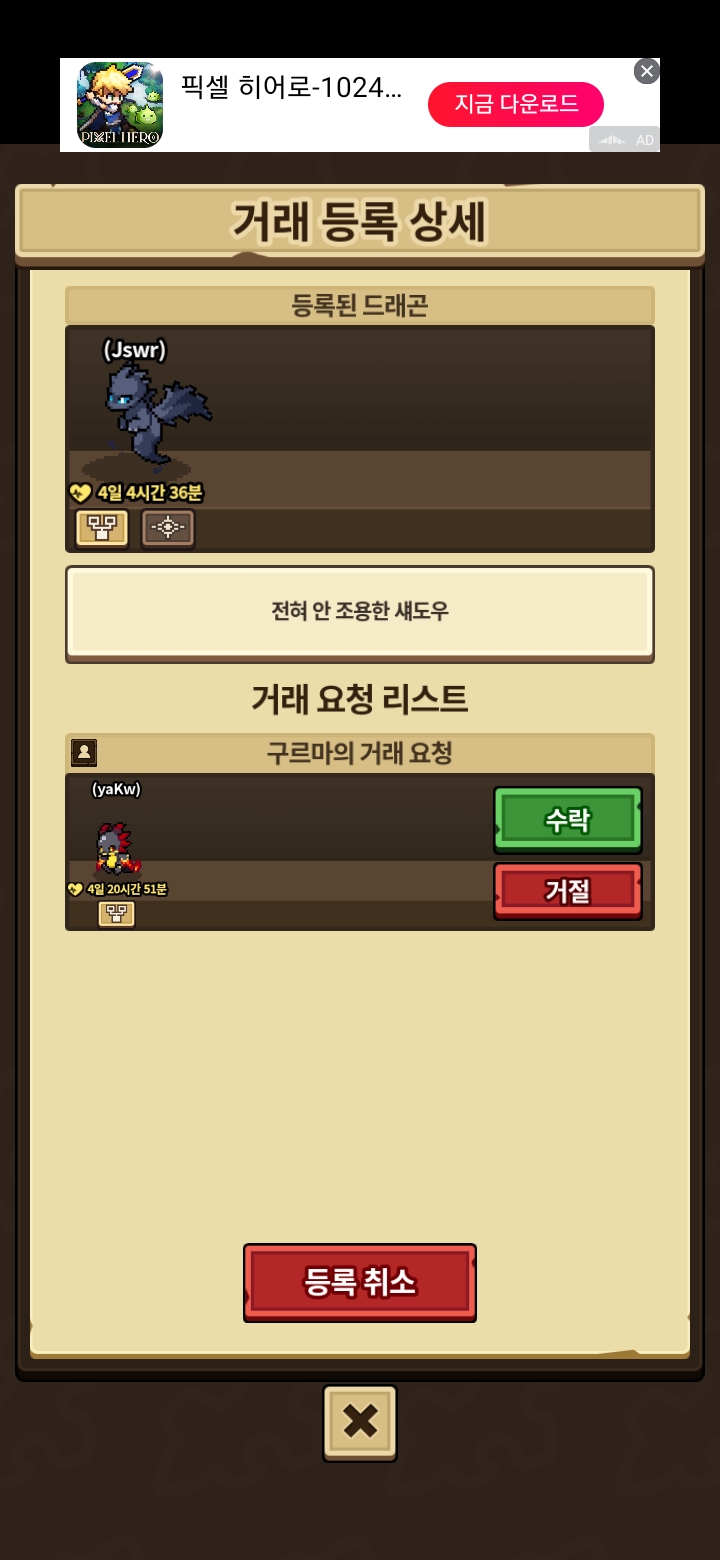Accept 구르마's trade request

567,819
